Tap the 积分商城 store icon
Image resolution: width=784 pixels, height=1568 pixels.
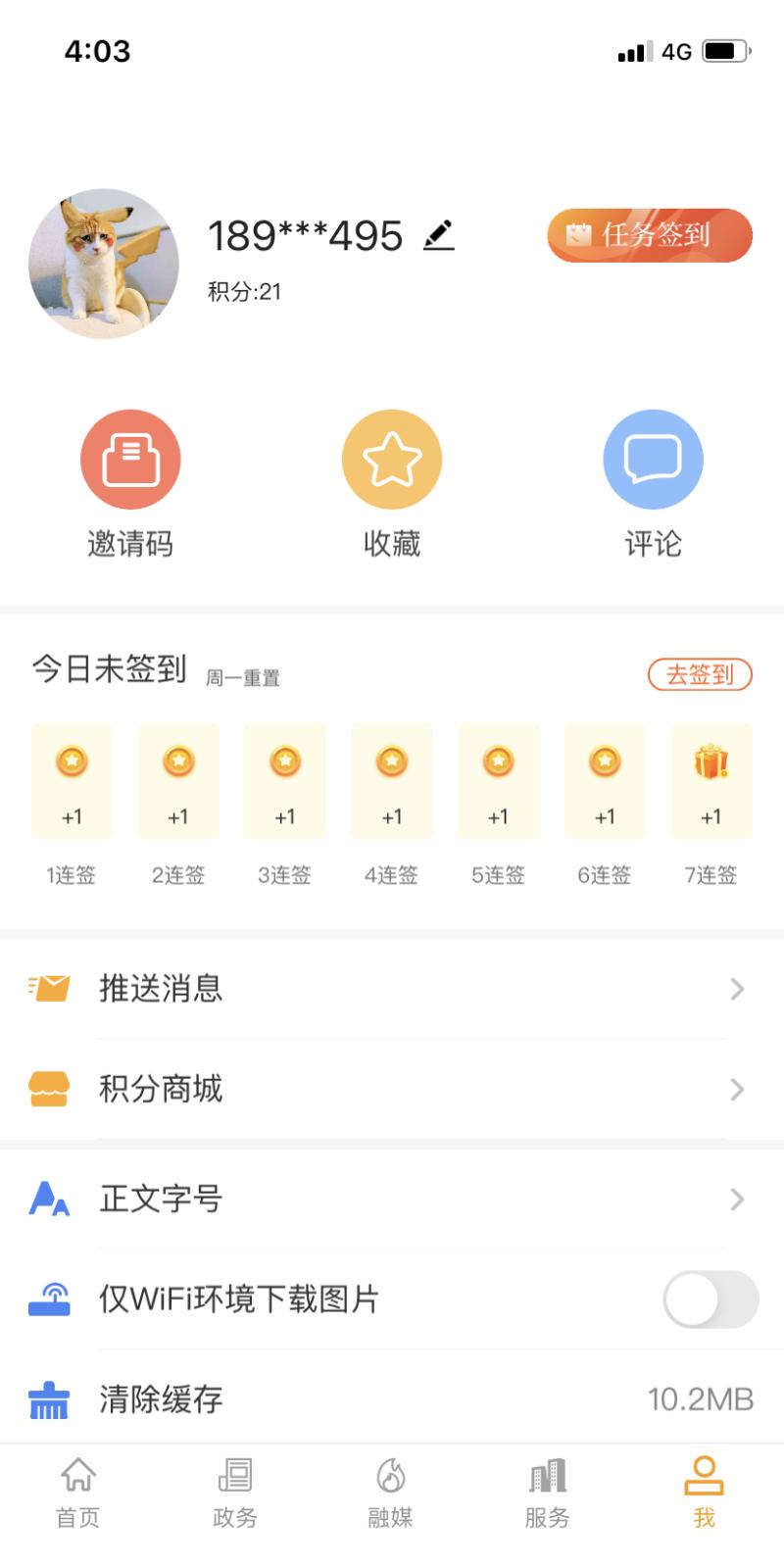[50, 1089]
